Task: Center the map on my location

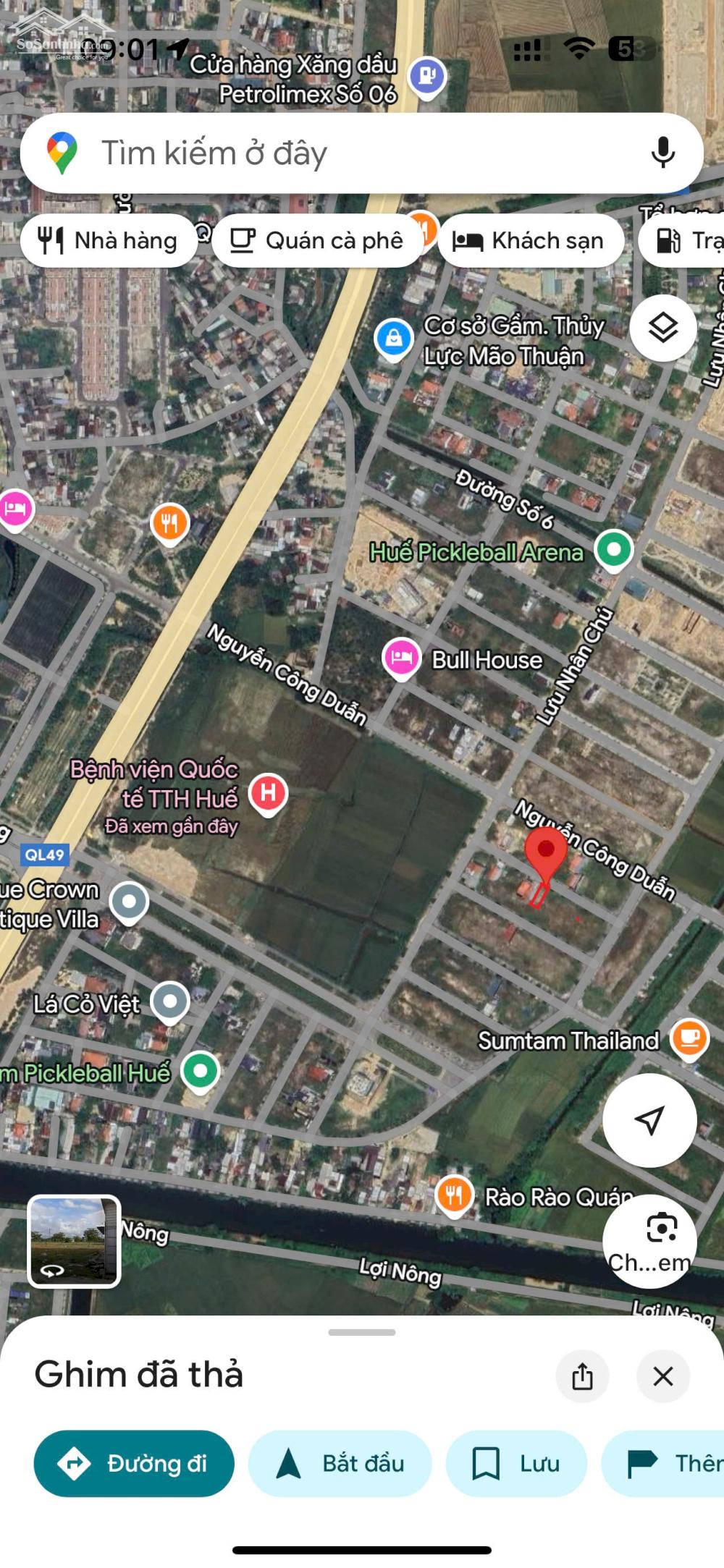Action: pyautogui.click(x=649, y=1120)
